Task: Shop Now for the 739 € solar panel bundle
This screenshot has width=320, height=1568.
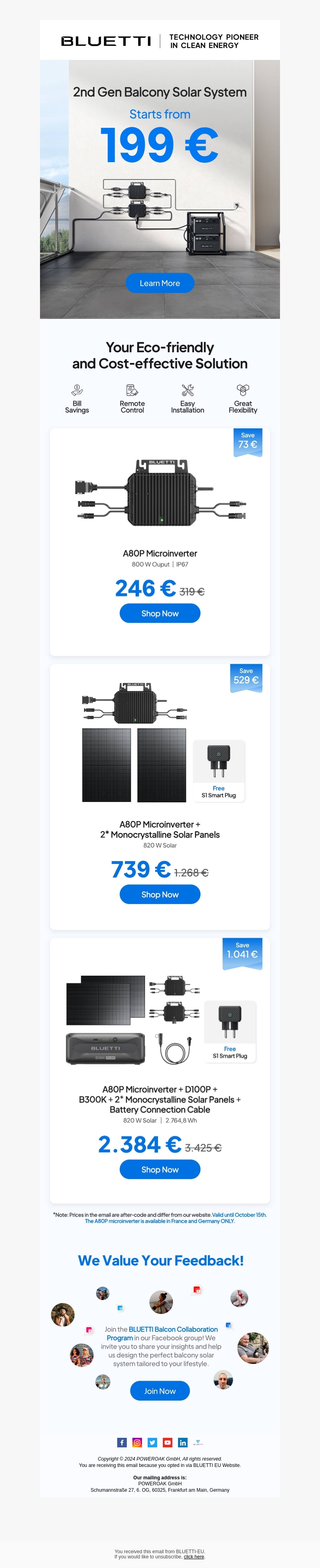Action: [x=160, y=894]
